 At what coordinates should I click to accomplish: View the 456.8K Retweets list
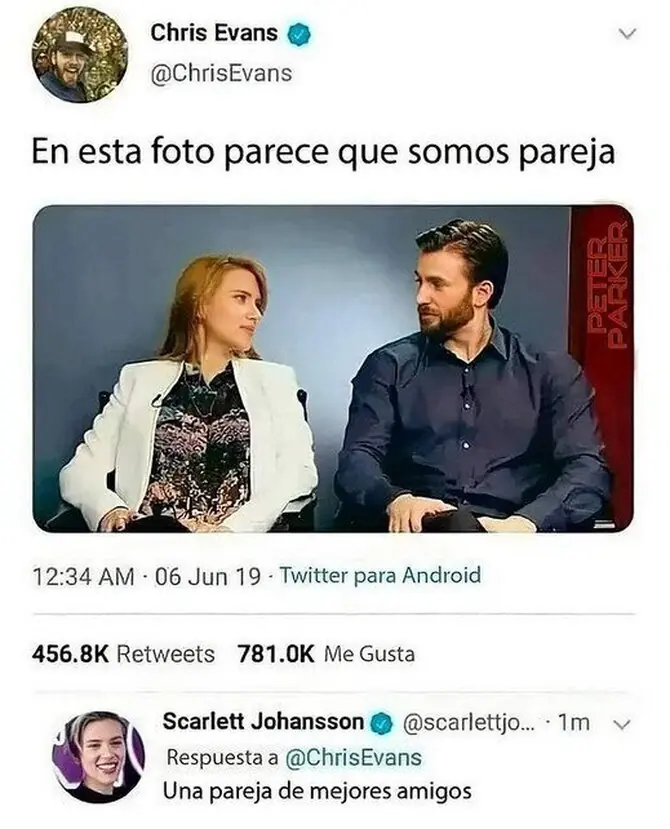tap(123, 655)
